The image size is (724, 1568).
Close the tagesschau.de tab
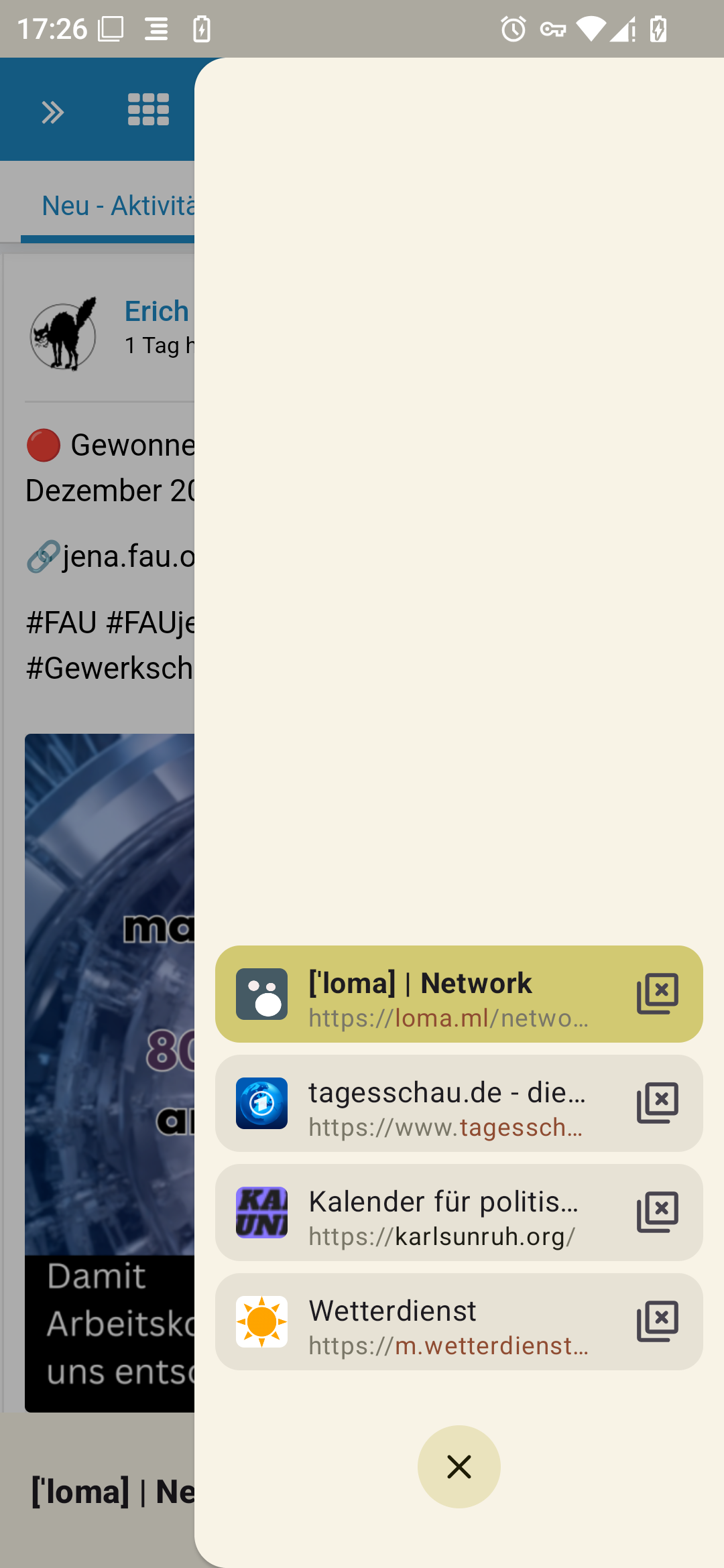658,1103
